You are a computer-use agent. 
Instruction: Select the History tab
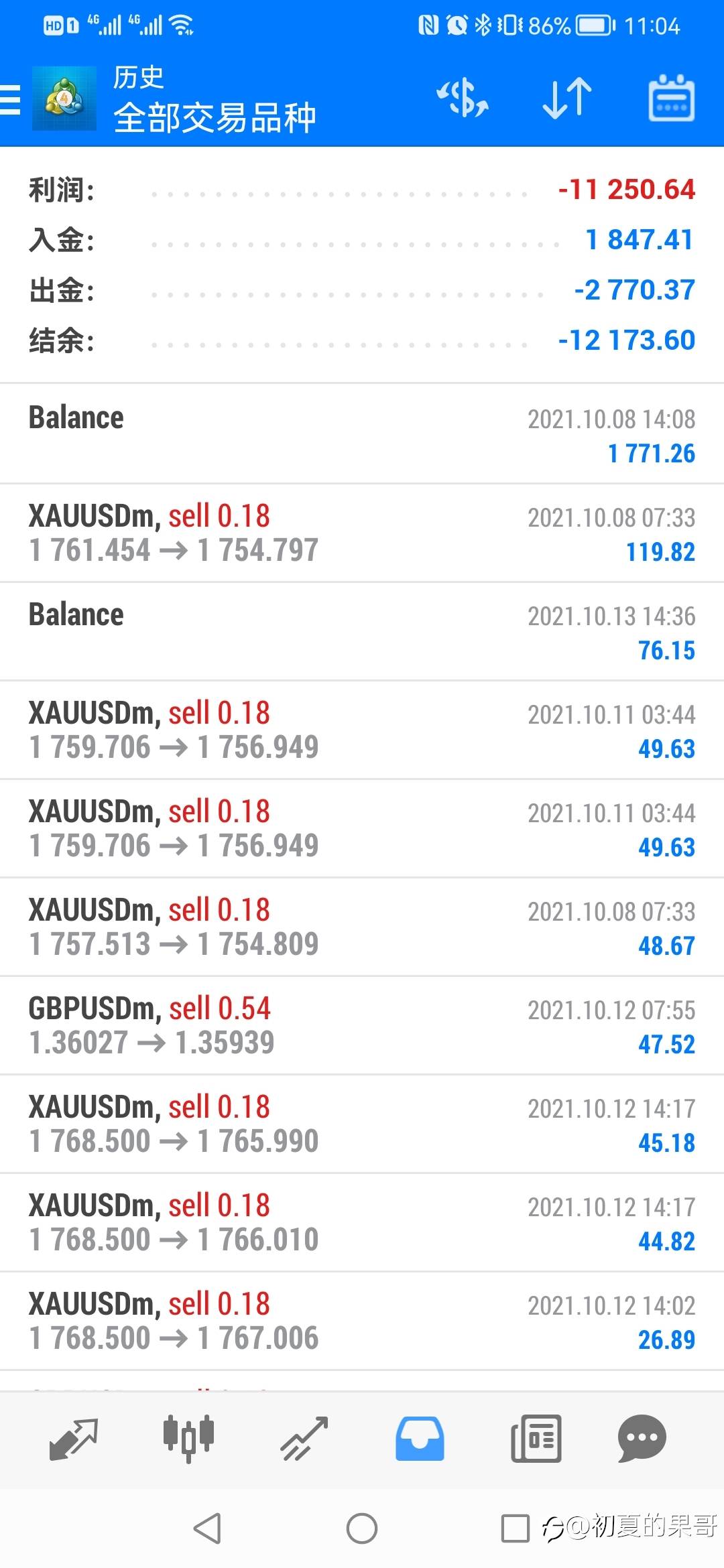(420, 1439)
